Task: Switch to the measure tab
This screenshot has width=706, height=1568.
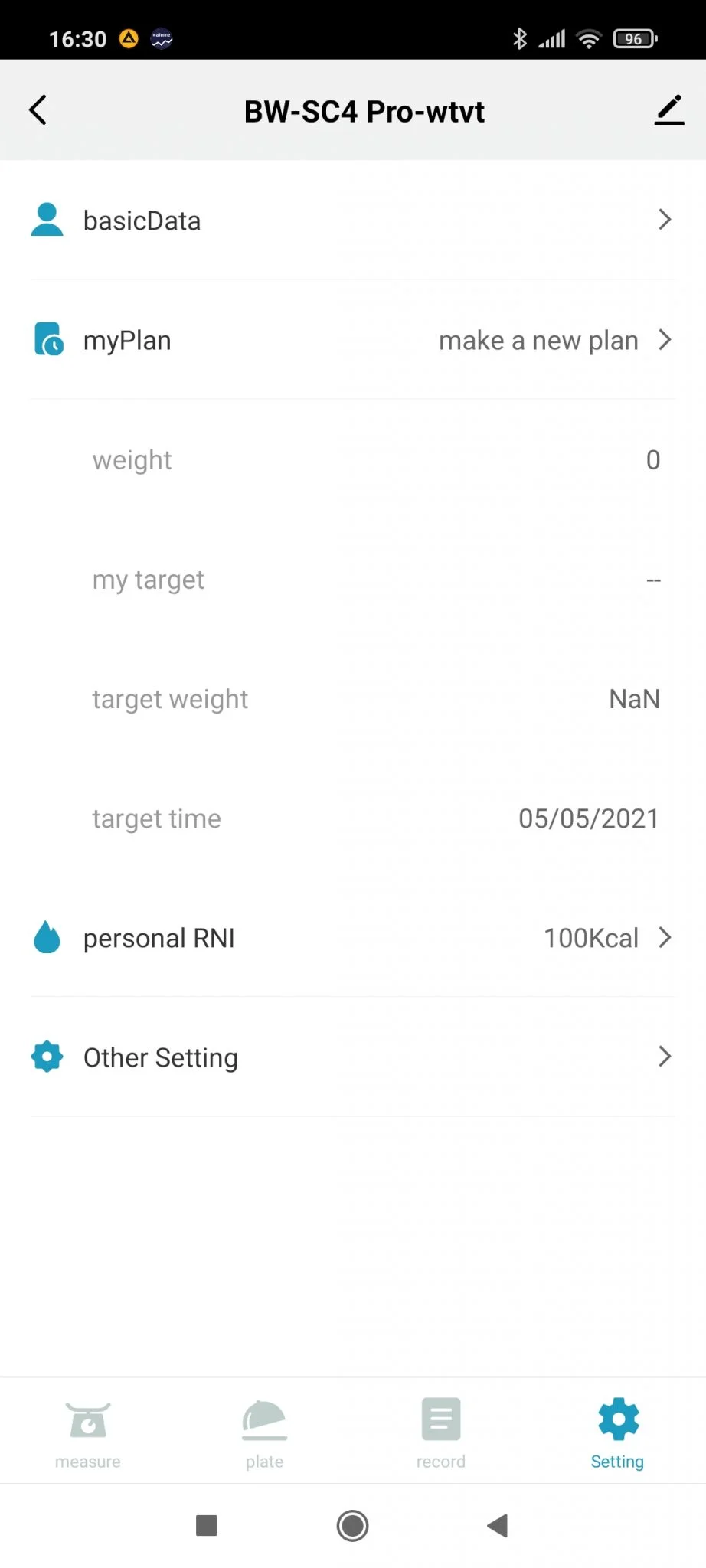Action: click(x=88, y=1433)
